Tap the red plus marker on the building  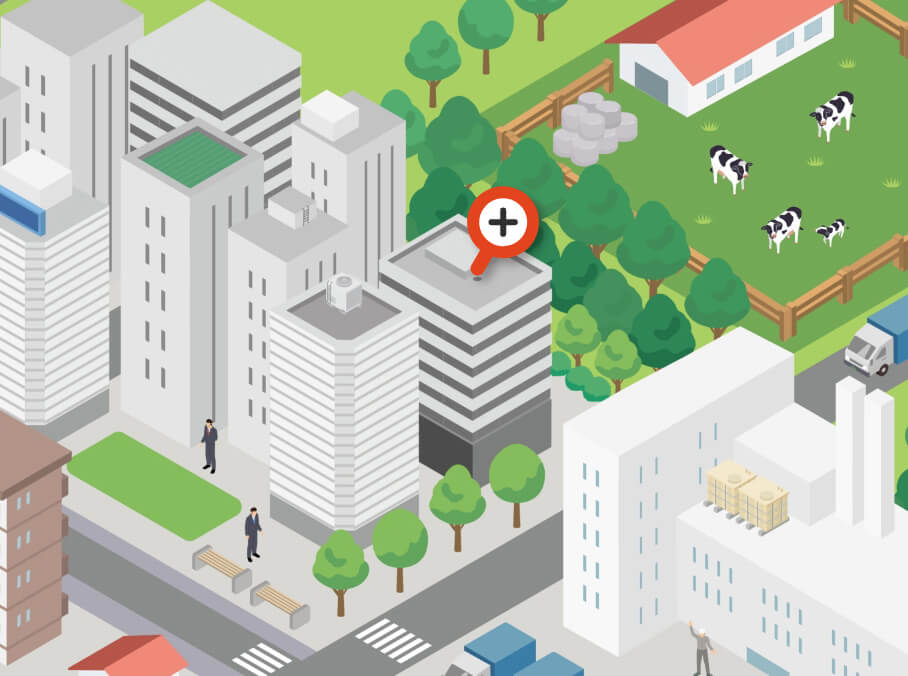(503, 222)
